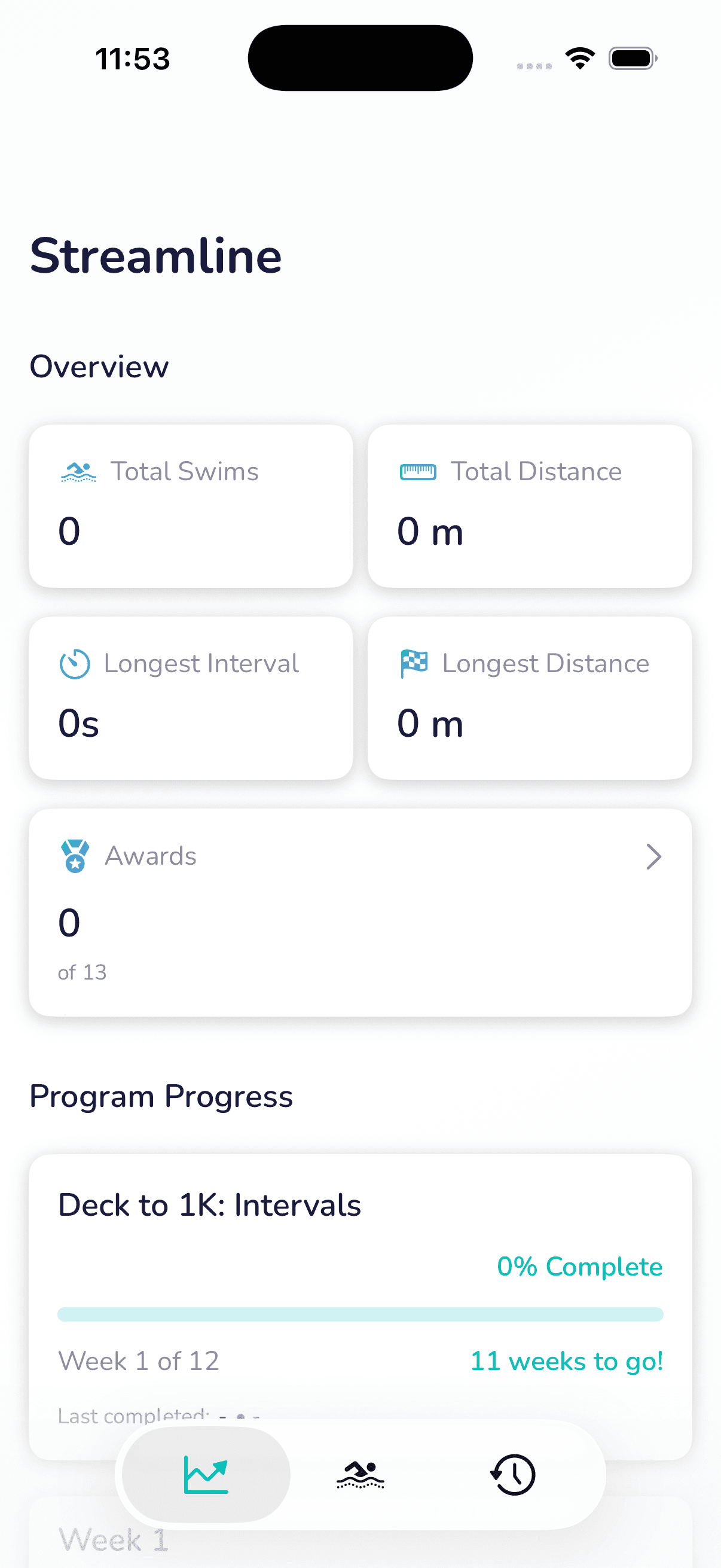Select the medal icon on Awards card
721x1568 pixels.
pyautogui.click(x=74, y=856)
